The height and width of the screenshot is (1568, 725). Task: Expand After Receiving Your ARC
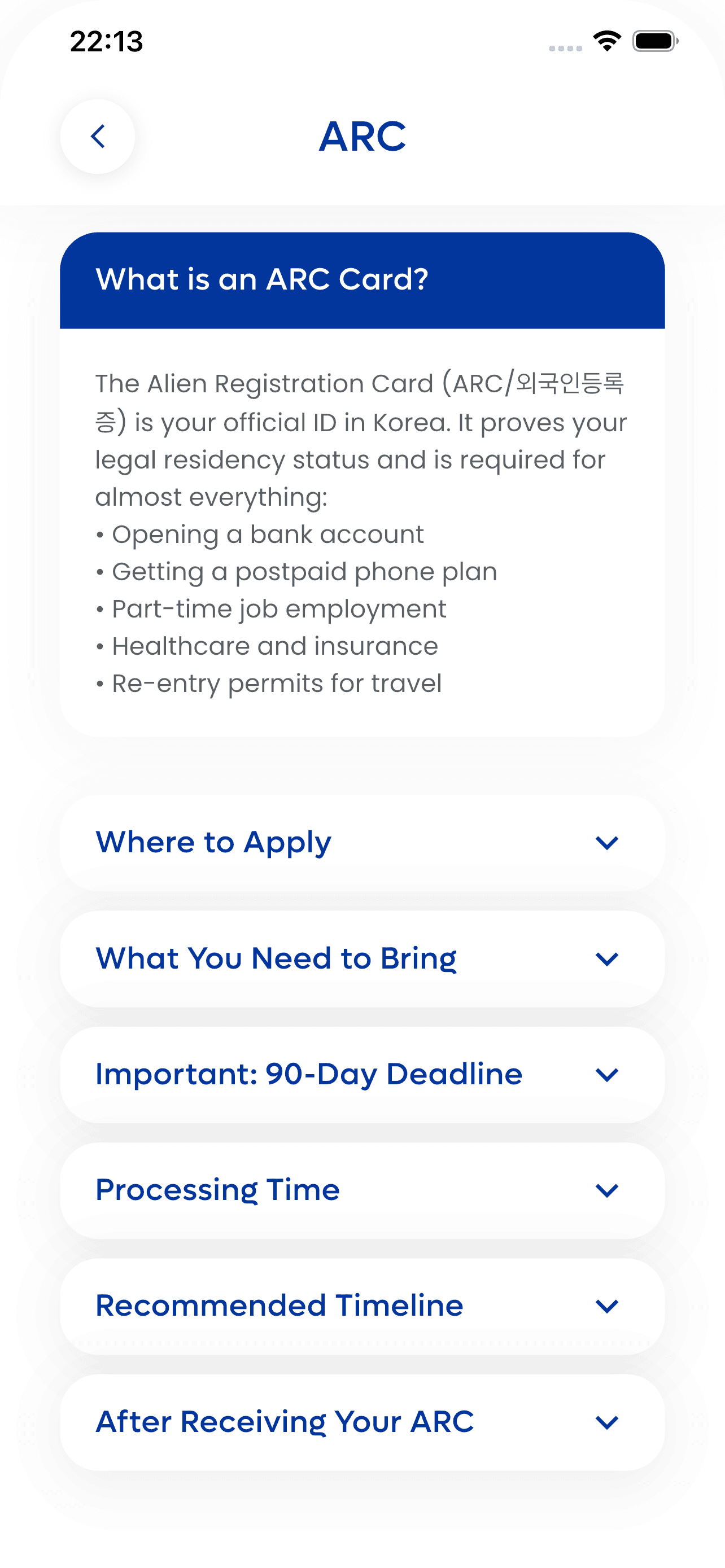coord(362,1422)
